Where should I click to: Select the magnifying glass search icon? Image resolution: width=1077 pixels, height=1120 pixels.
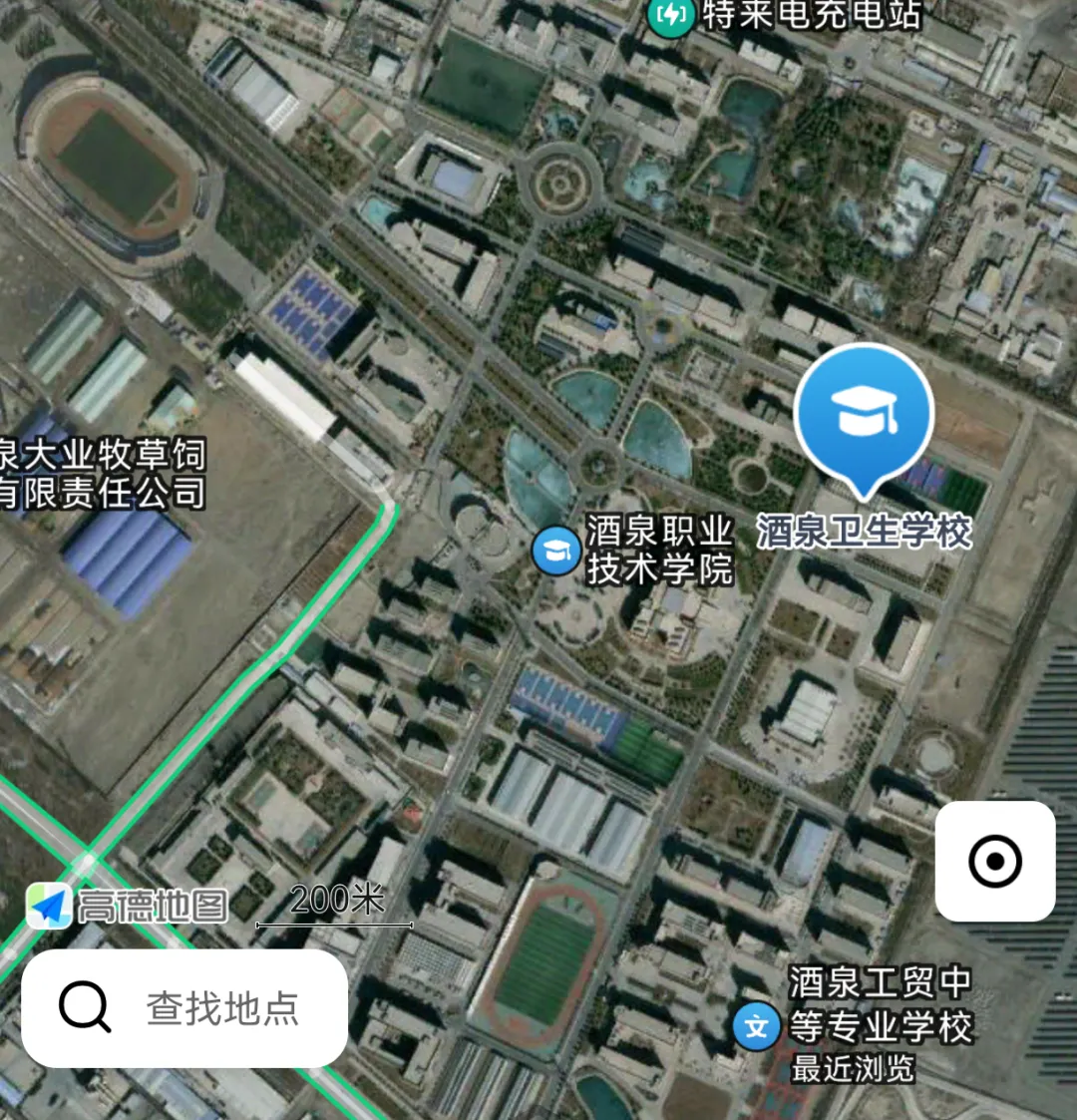click(84, 1007)
